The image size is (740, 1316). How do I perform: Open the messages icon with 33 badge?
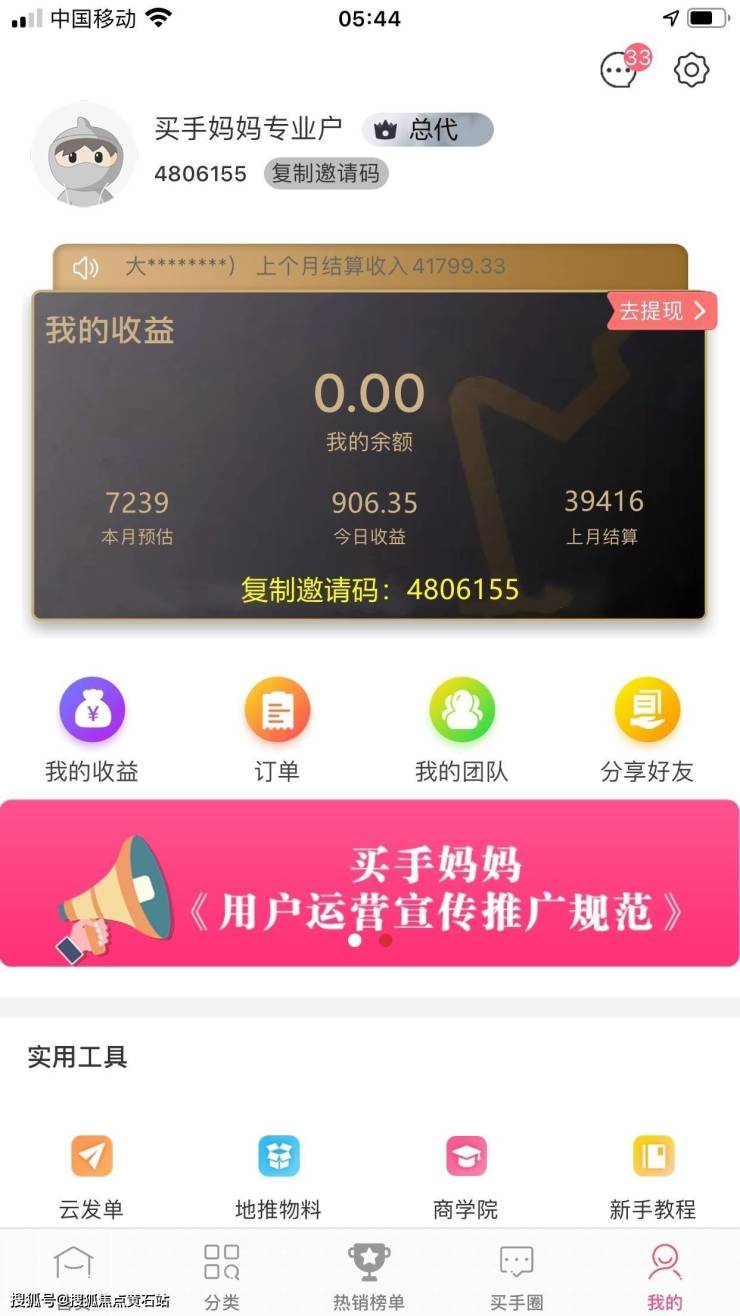[x=620, y=69]
